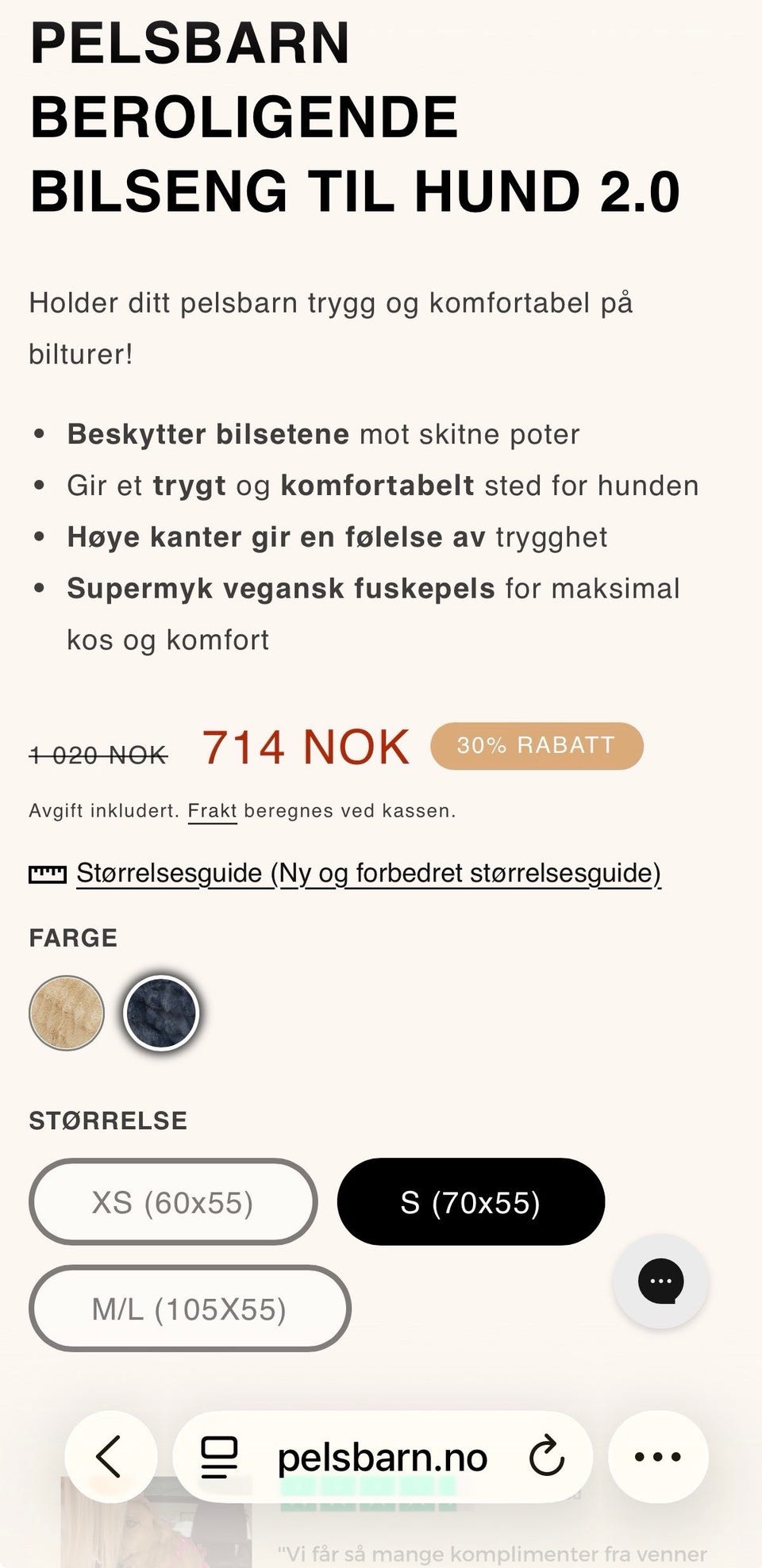Go back with the browser arrow
762x1568 pixels.
(111, 1457)
